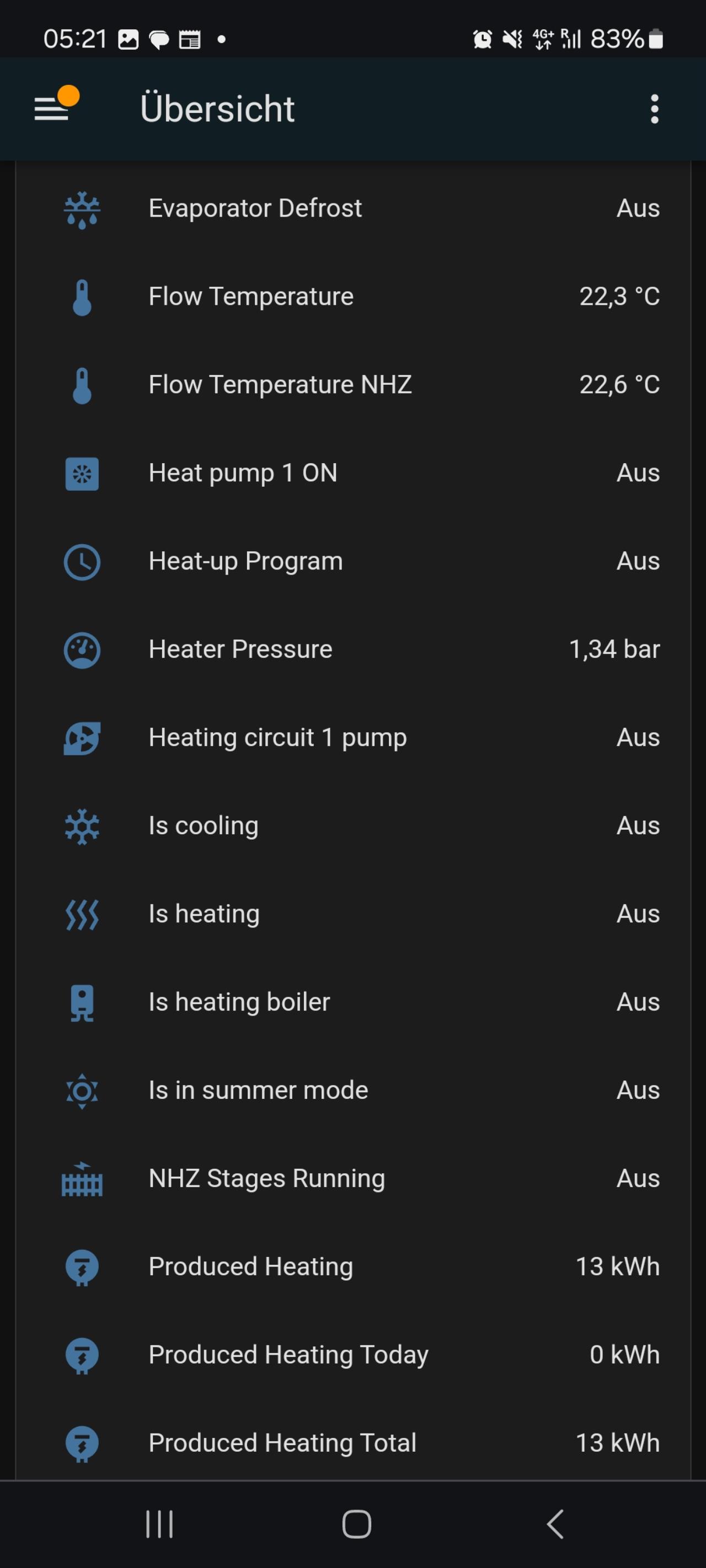The height and width of the screenshot is (1568, 706).
Task: Open the three-dot overflow menu
Action: tap(654, 109)
